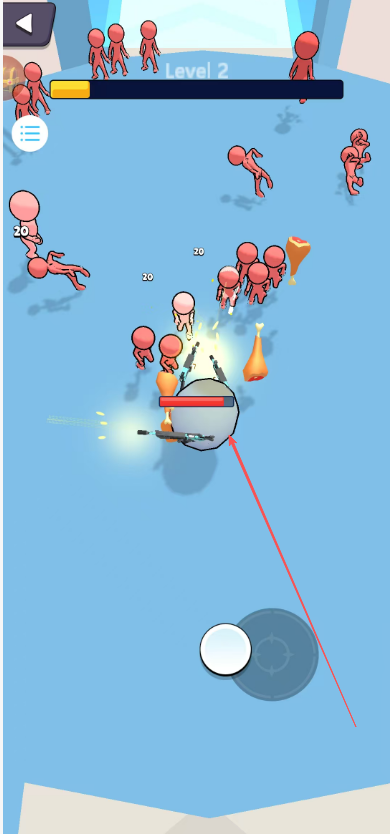Tap the back arrow button
Viewport: 390px width, 834px height.
coord(28,23)
